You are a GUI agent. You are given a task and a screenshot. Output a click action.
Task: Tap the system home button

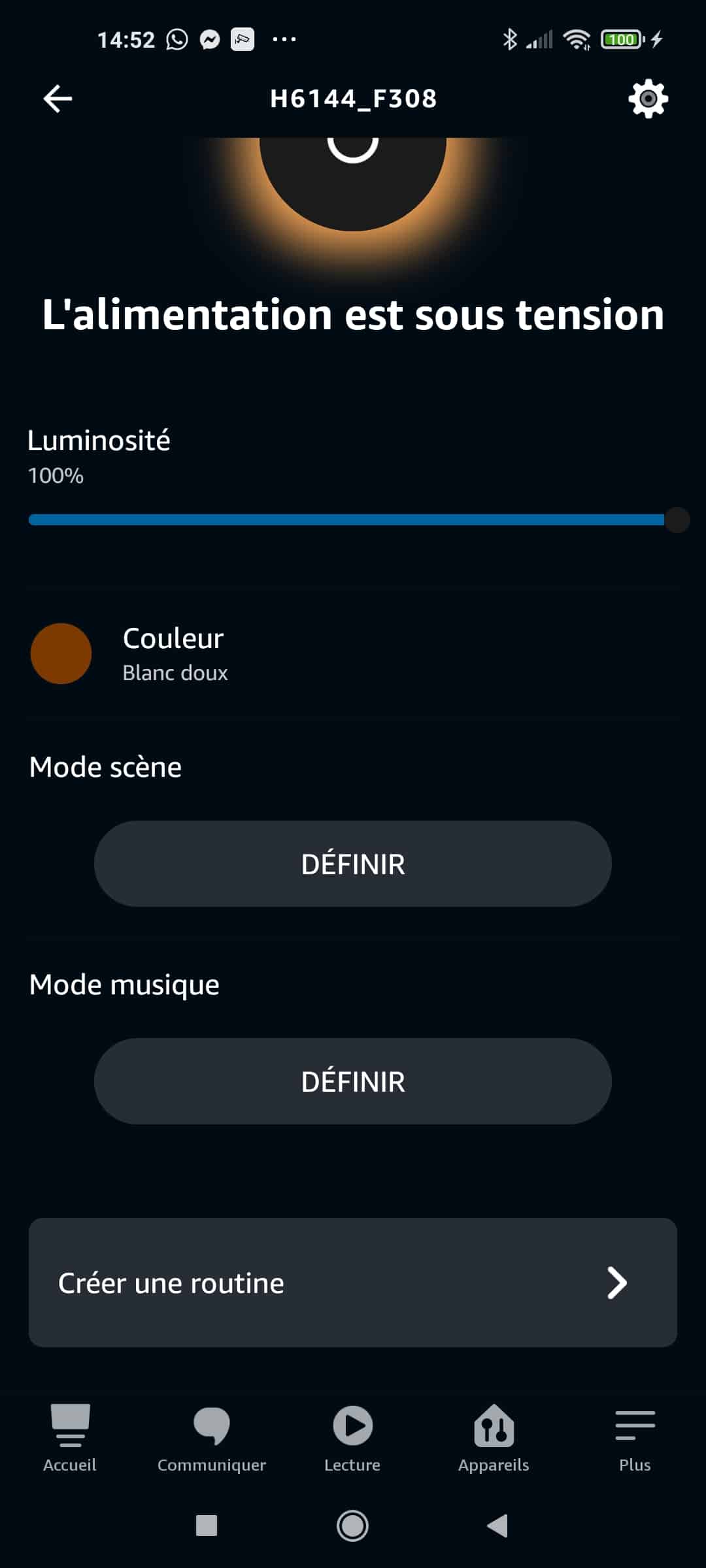point(352,1526)
